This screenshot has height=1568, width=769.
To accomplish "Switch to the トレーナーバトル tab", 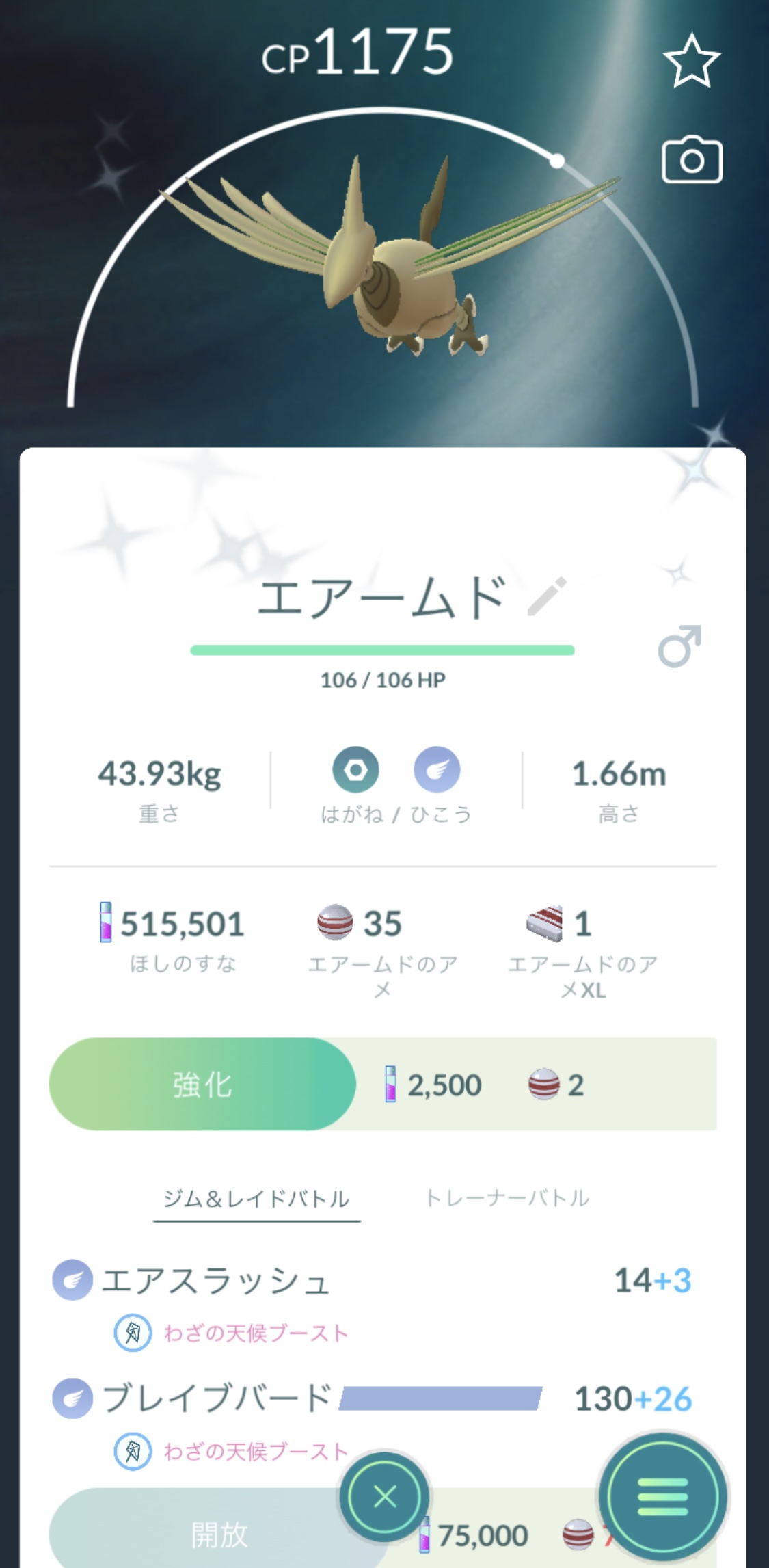I will pos(507,1199).
